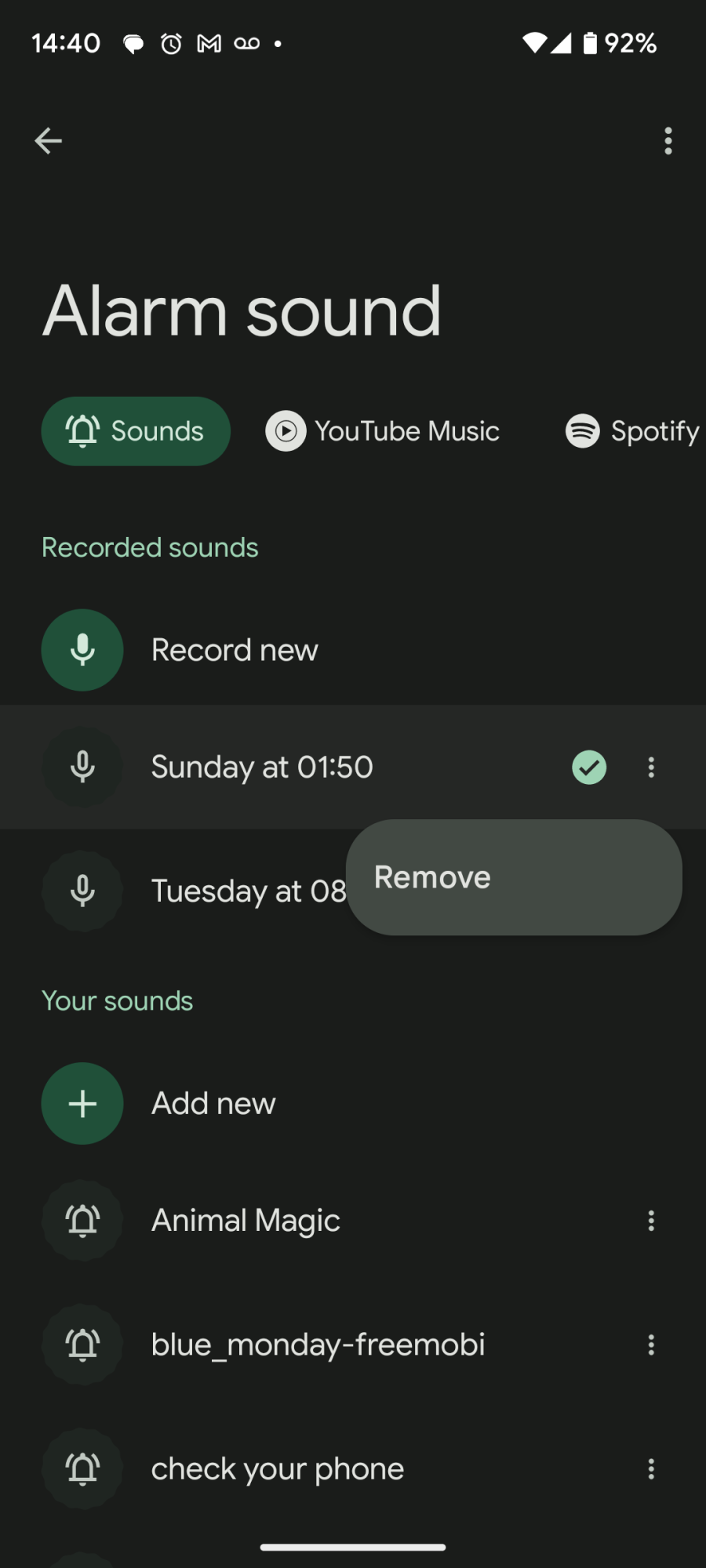The height and width of the screenshot is (1568, 706).
Task: Open options for check your phone
Action: [x=650, y=1468]
